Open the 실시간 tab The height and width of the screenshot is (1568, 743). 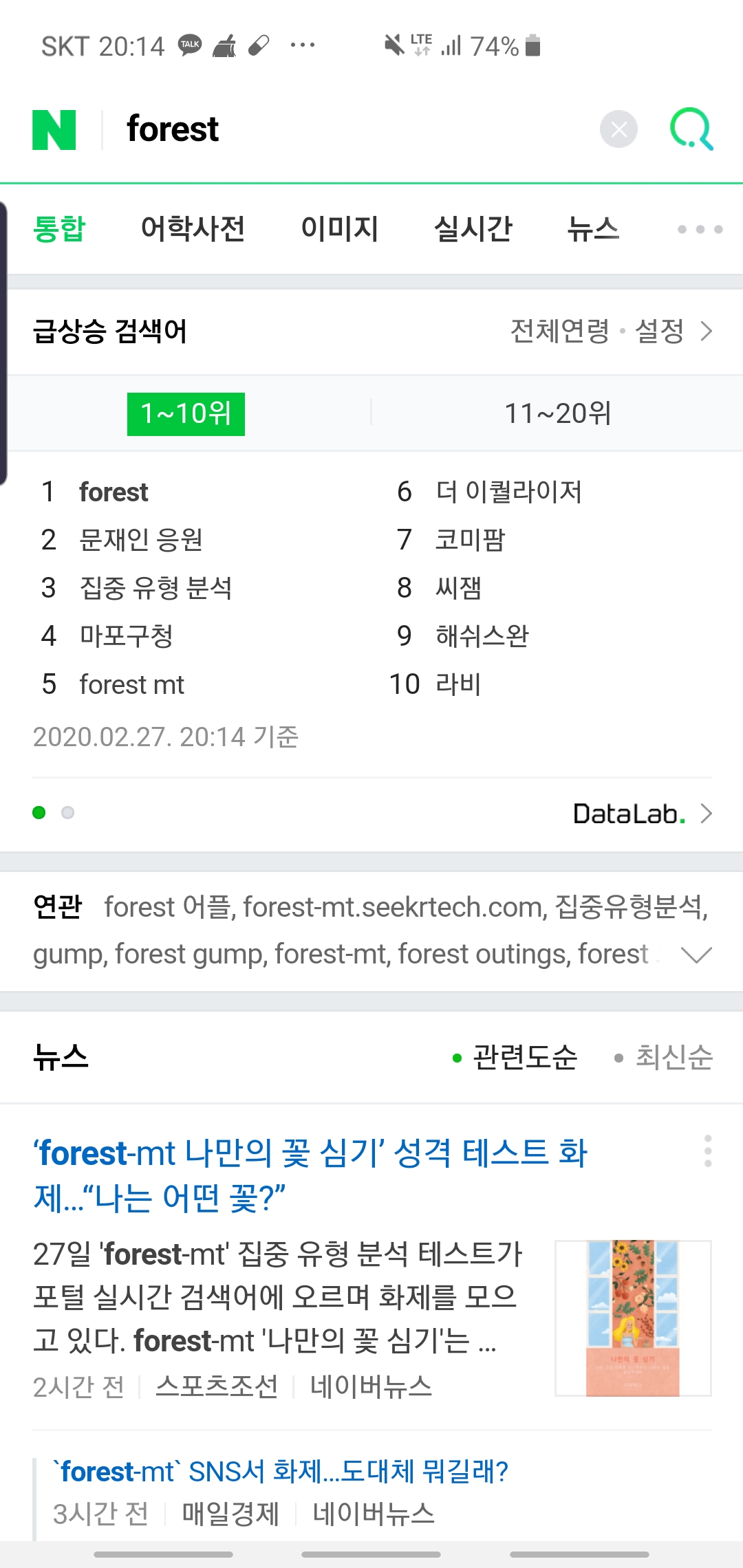coord(473,228)
